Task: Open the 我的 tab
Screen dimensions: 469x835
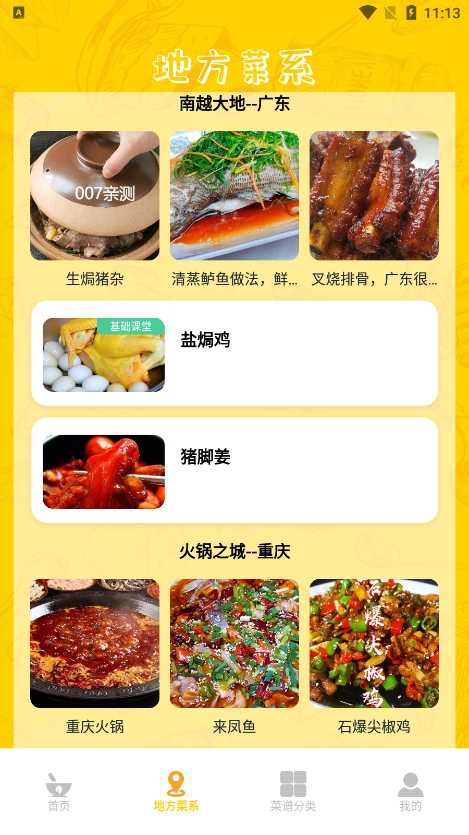Action: 410,792
